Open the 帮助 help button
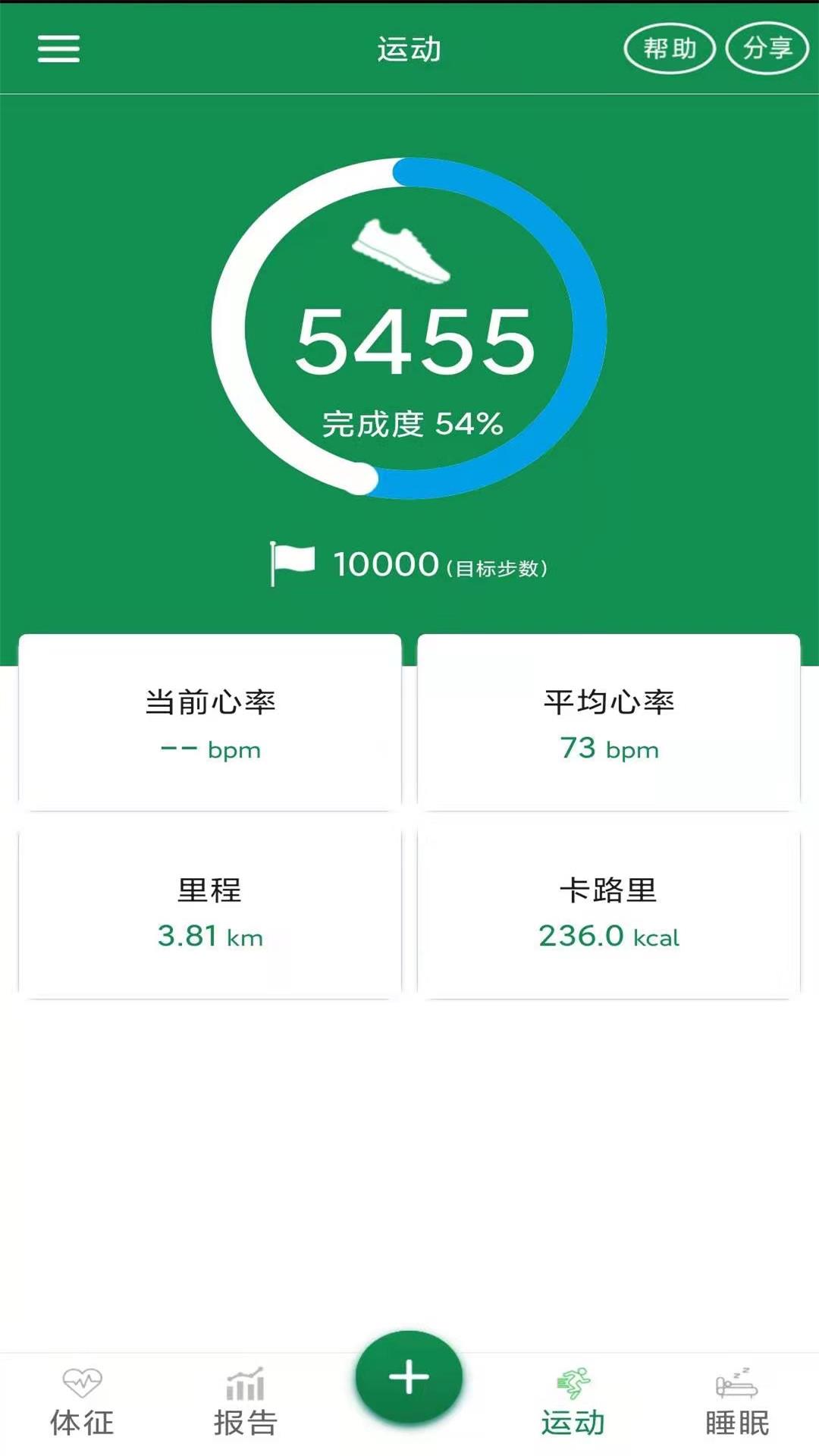The image size is (819, 1456). click(670, 47)
